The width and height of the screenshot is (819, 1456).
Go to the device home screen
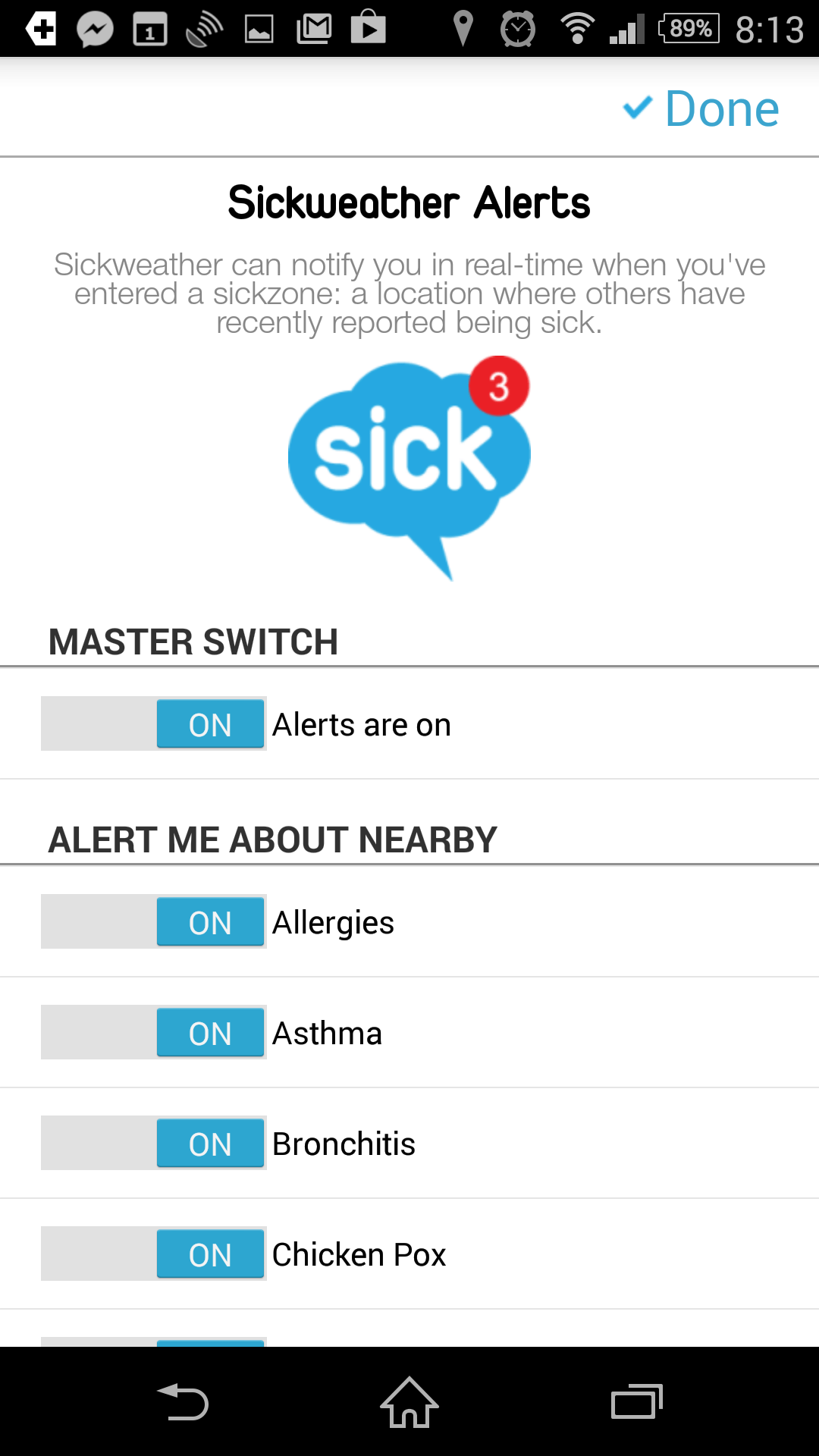[x=409, y=1402]
